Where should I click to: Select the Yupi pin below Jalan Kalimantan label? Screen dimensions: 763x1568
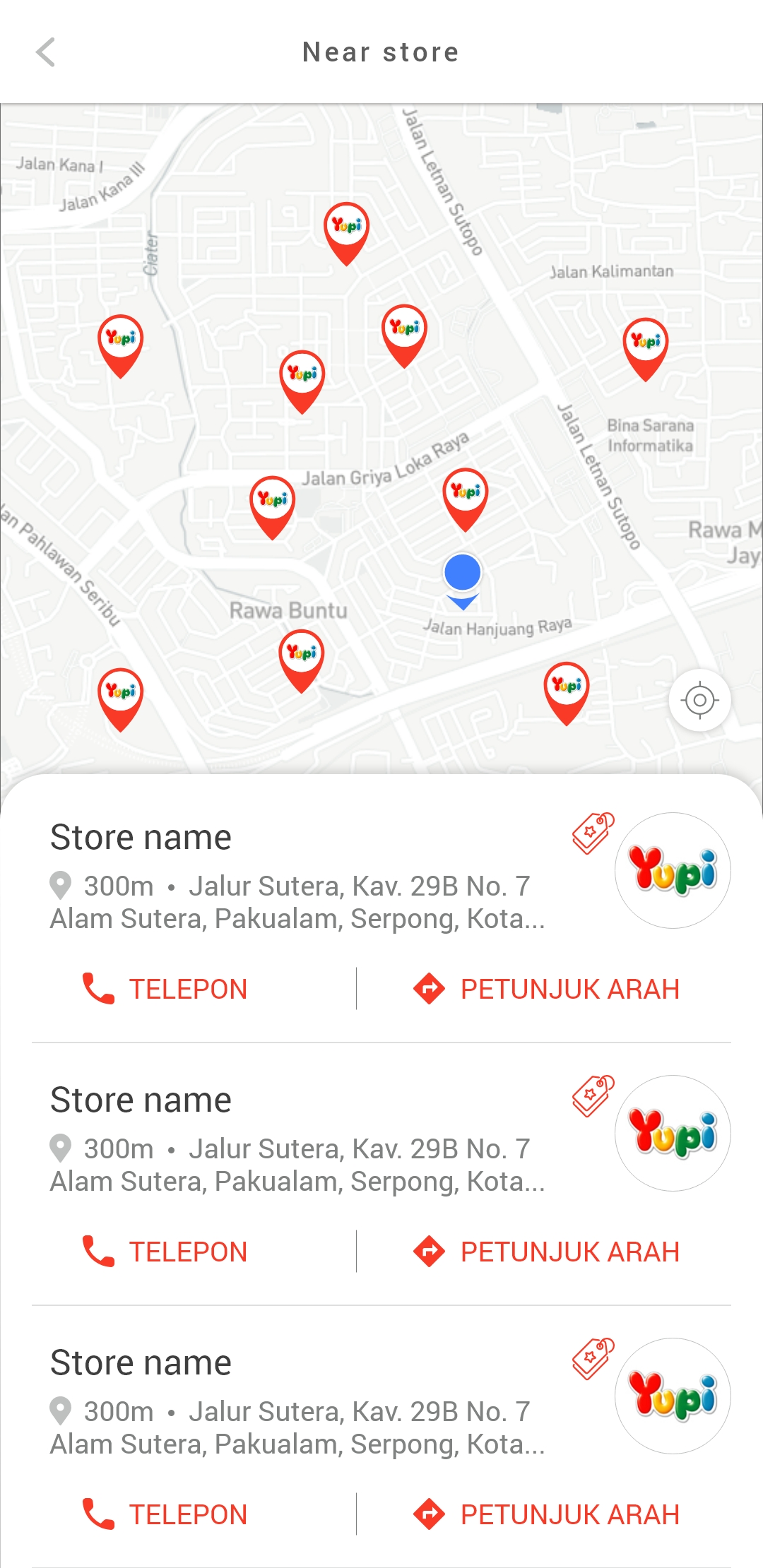(646, 349)
